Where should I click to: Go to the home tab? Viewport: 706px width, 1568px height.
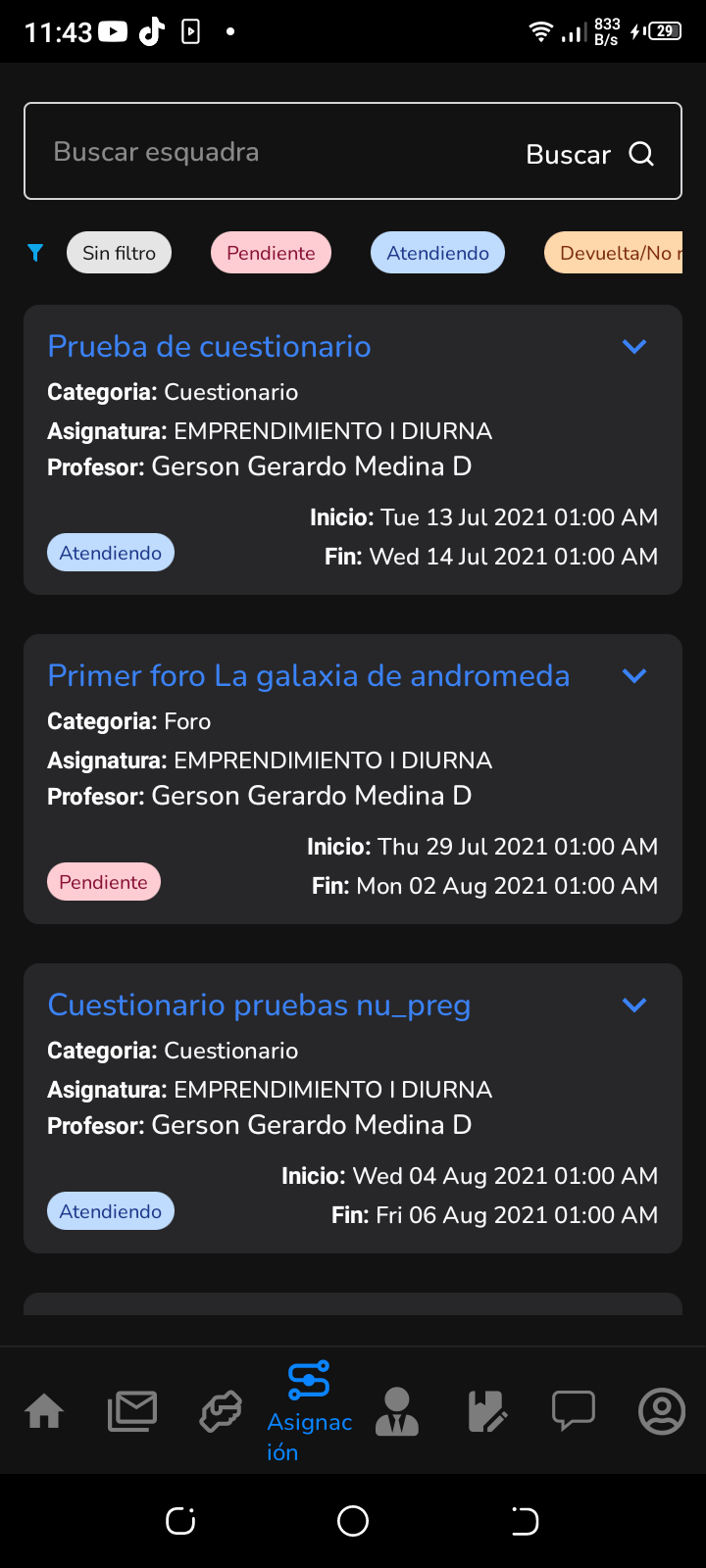[44, 1412]
